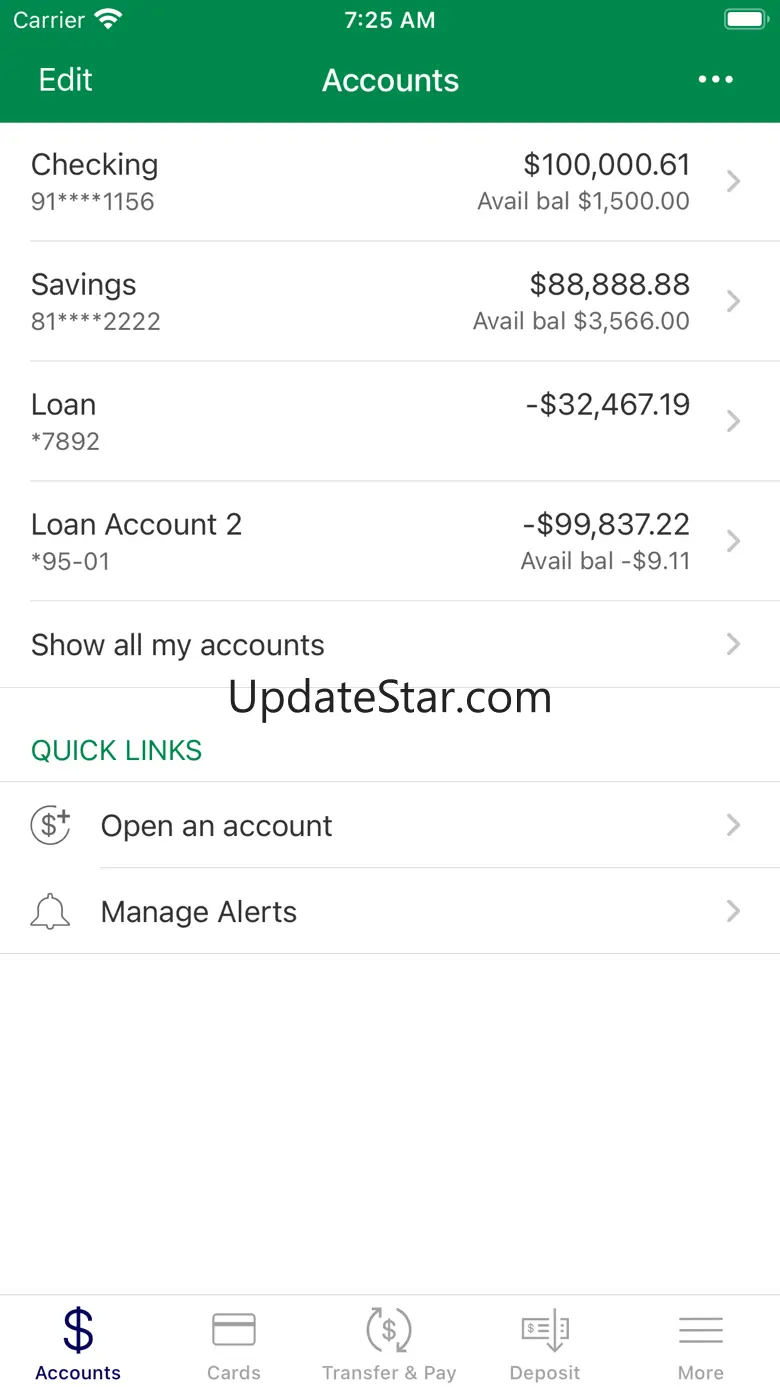Show all my accounts

(x=390, y=645)
